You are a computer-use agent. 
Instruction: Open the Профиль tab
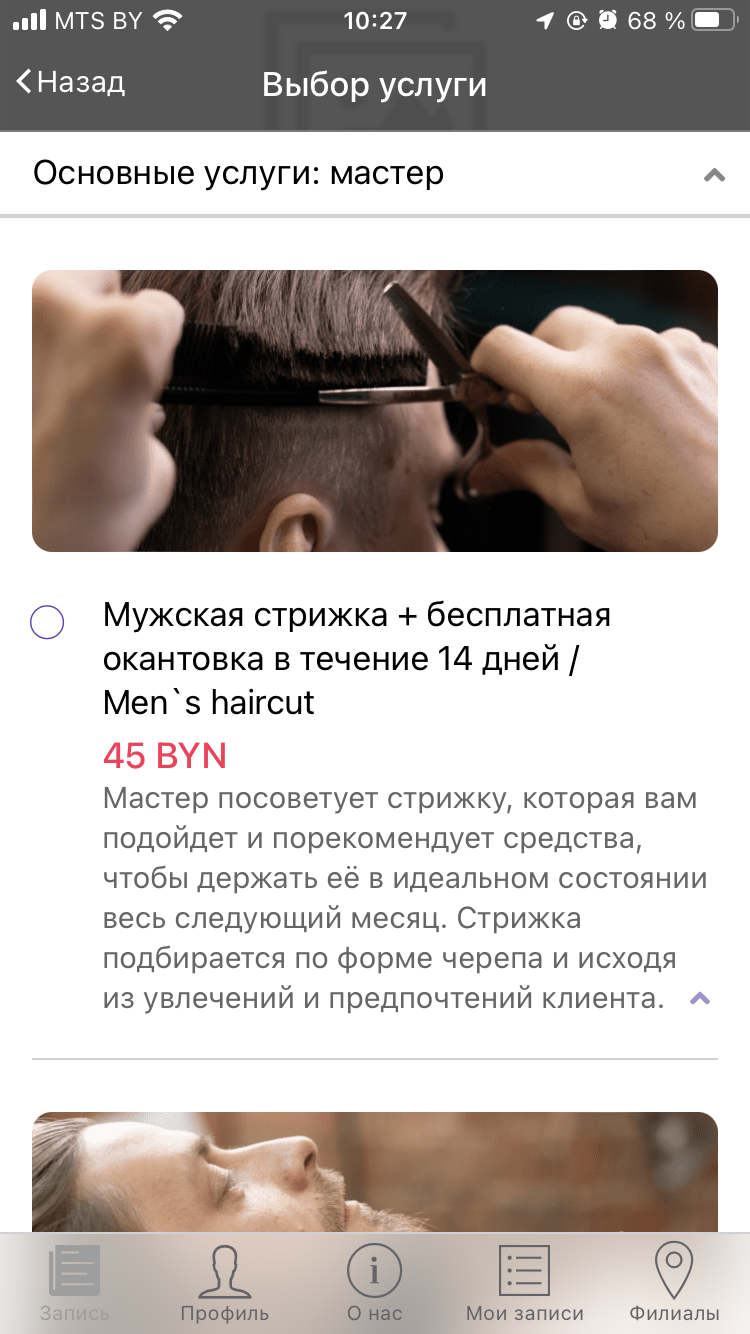pyautogui.click(x=224, y=1283)
